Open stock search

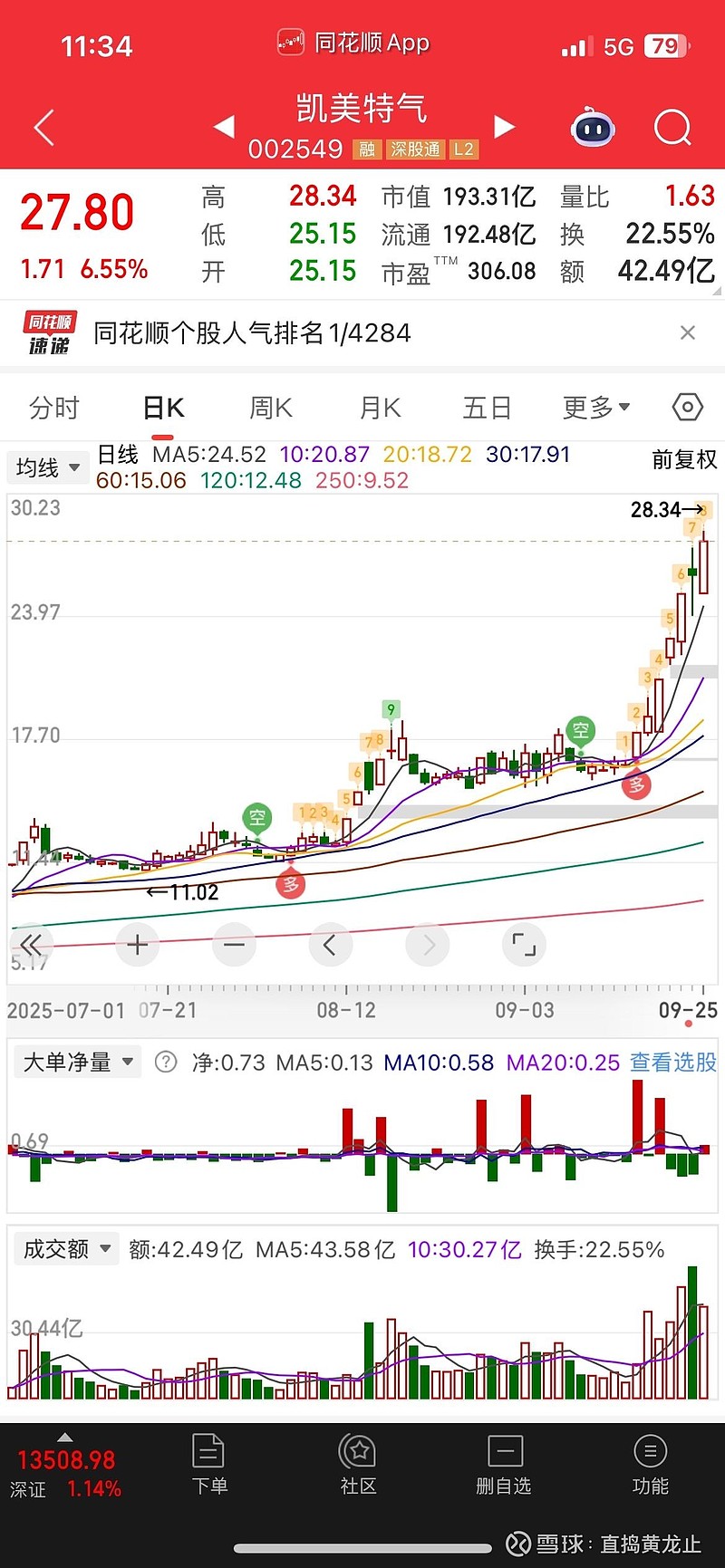tap(672, 129)
